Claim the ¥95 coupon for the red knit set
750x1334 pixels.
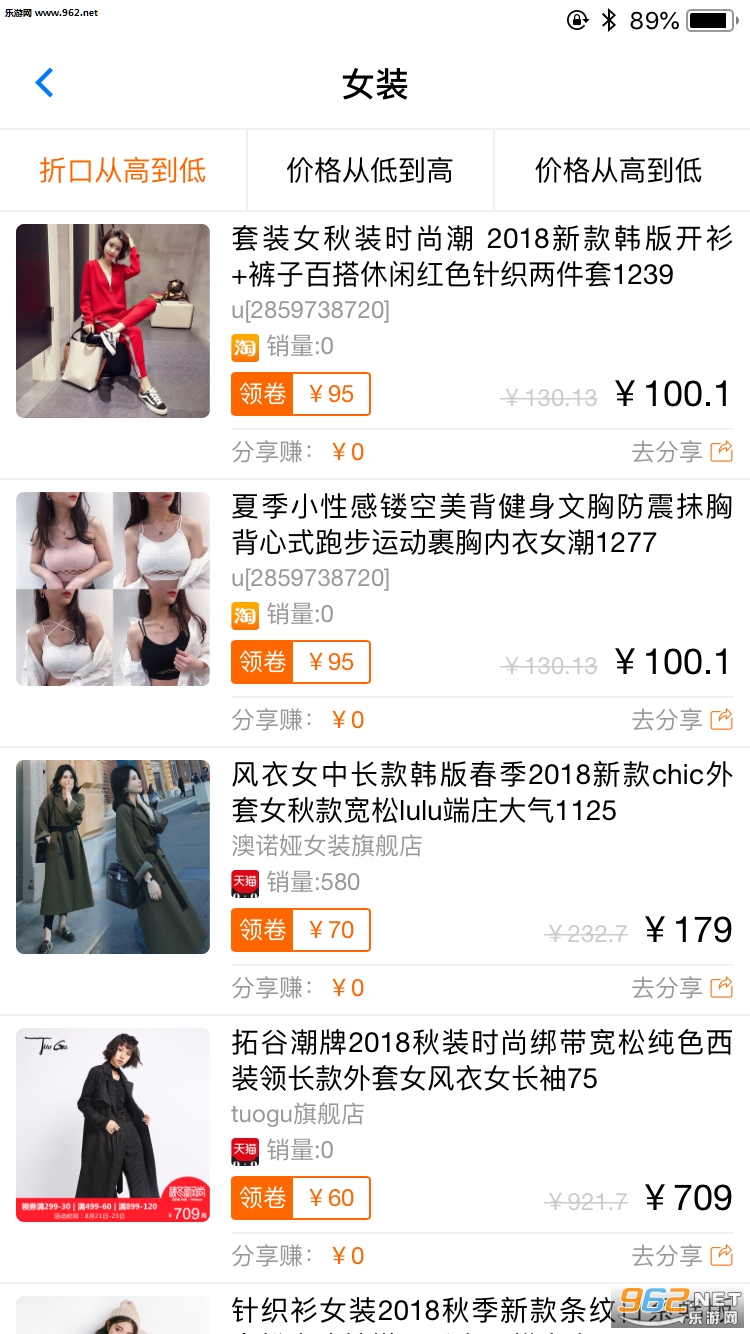pyautogui.click(x=300, y=394)
